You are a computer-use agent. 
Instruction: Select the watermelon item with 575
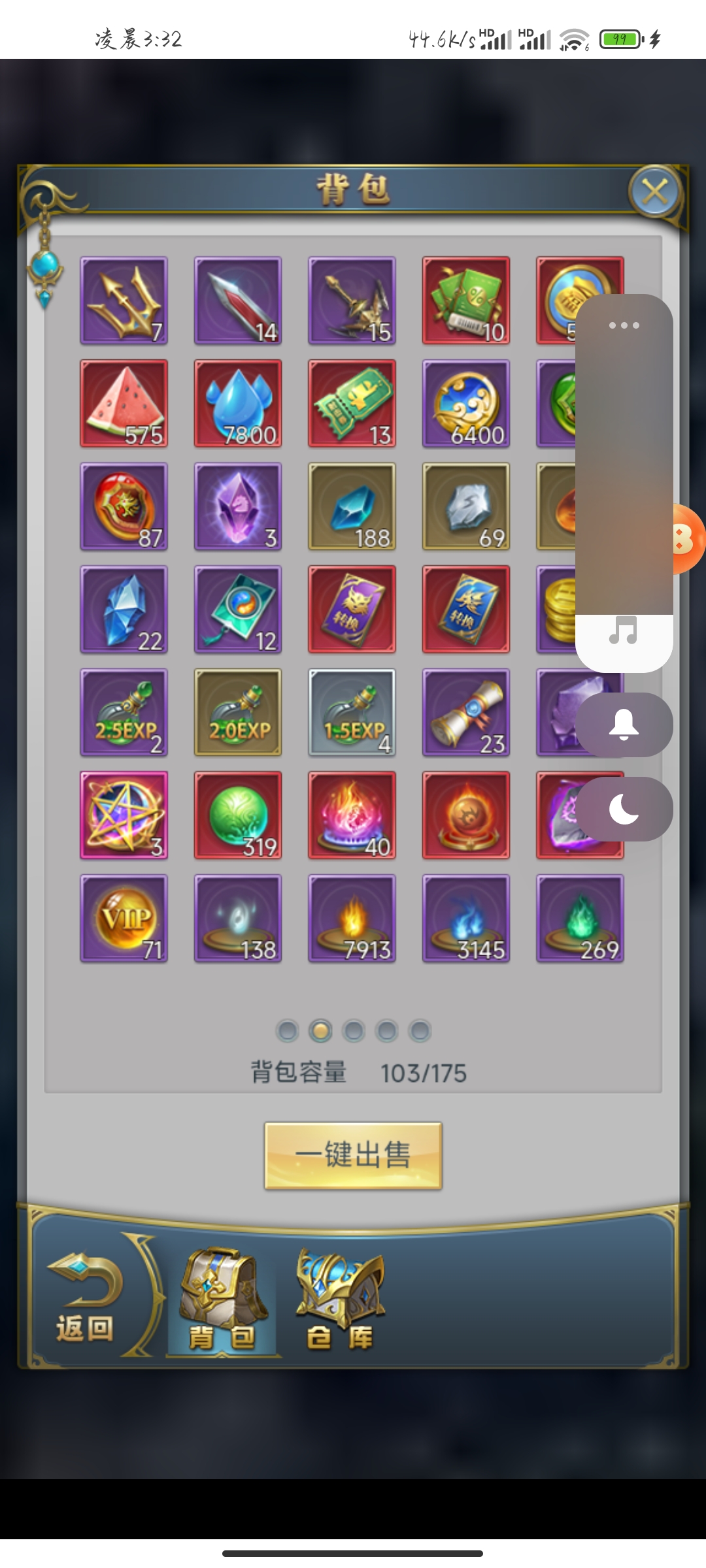[124, 403]
